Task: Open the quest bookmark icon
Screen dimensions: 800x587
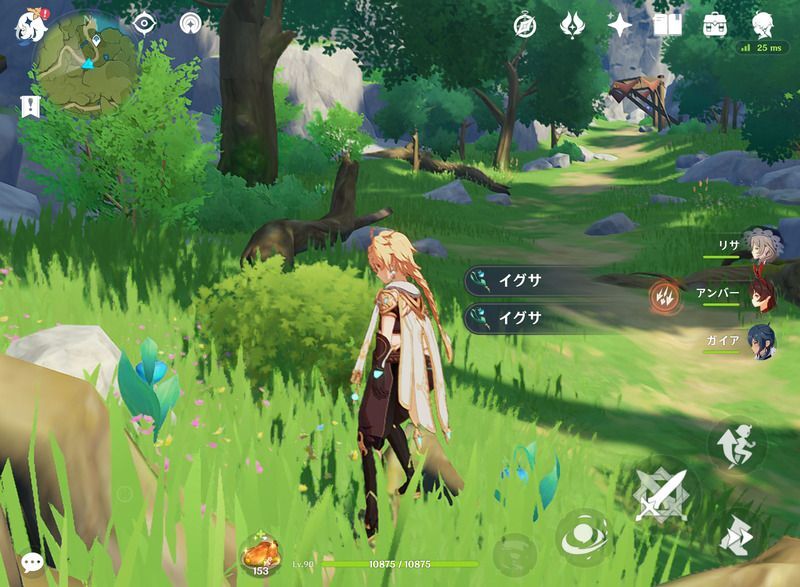Action: pos(29,104)
